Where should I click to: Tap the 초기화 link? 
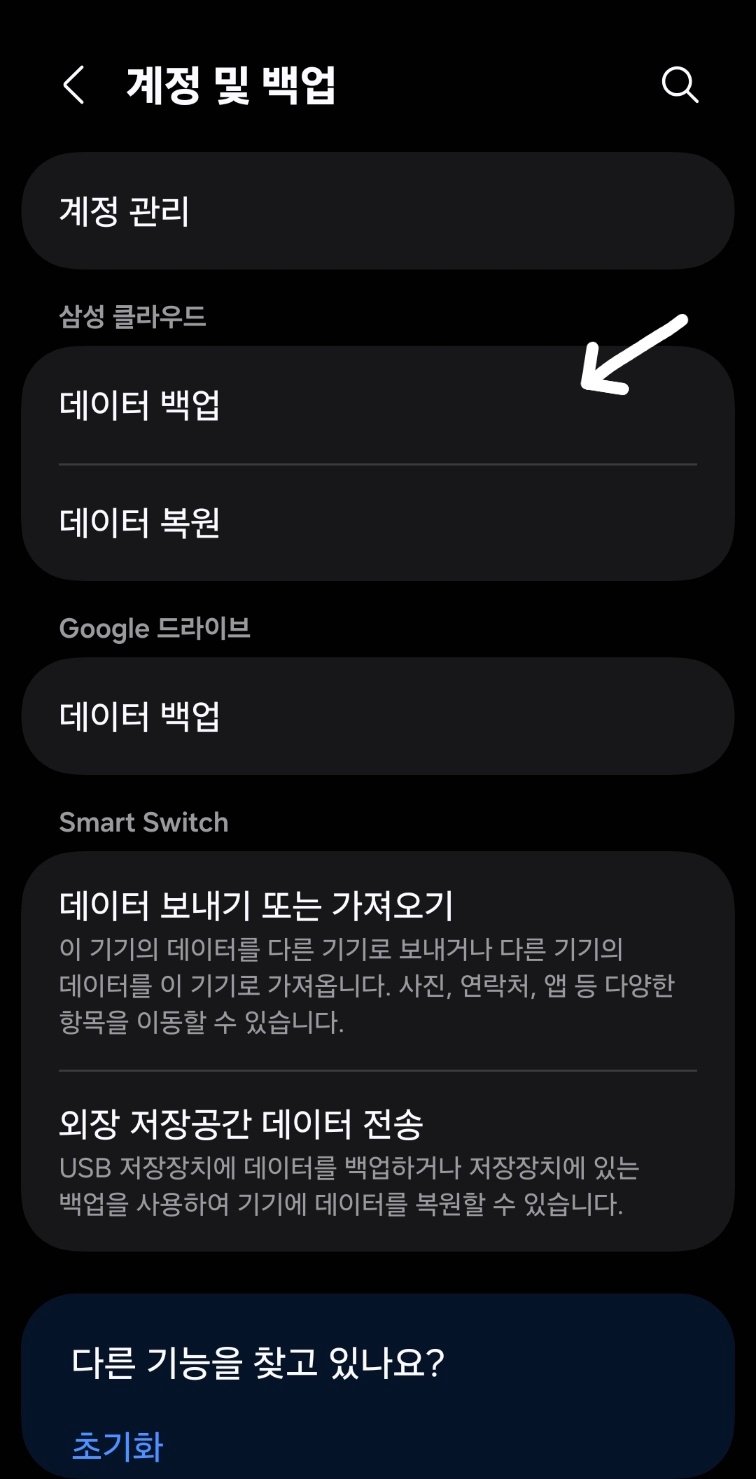pyautogui.click(x=117, y=1446)
